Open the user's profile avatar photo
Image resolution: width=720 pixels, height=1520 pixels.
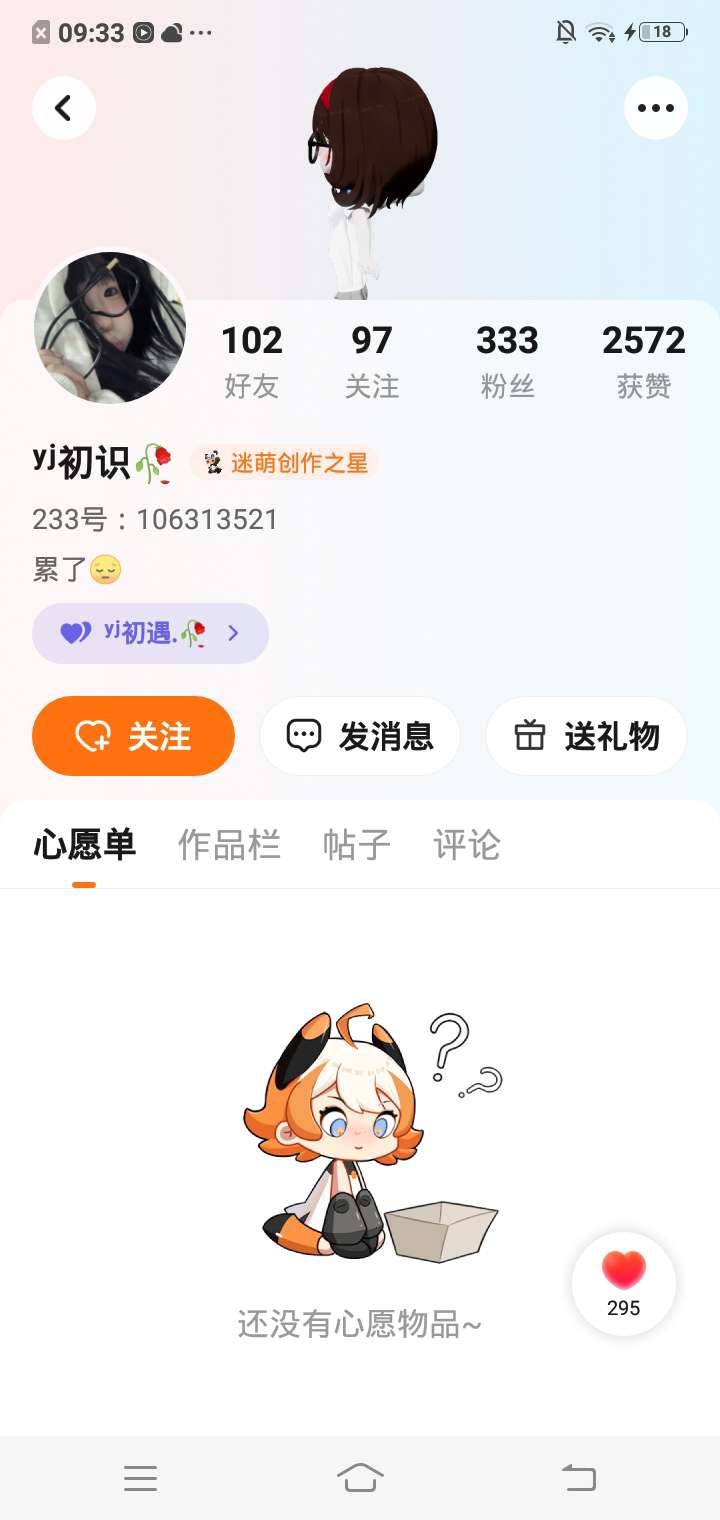pos(110,327)
